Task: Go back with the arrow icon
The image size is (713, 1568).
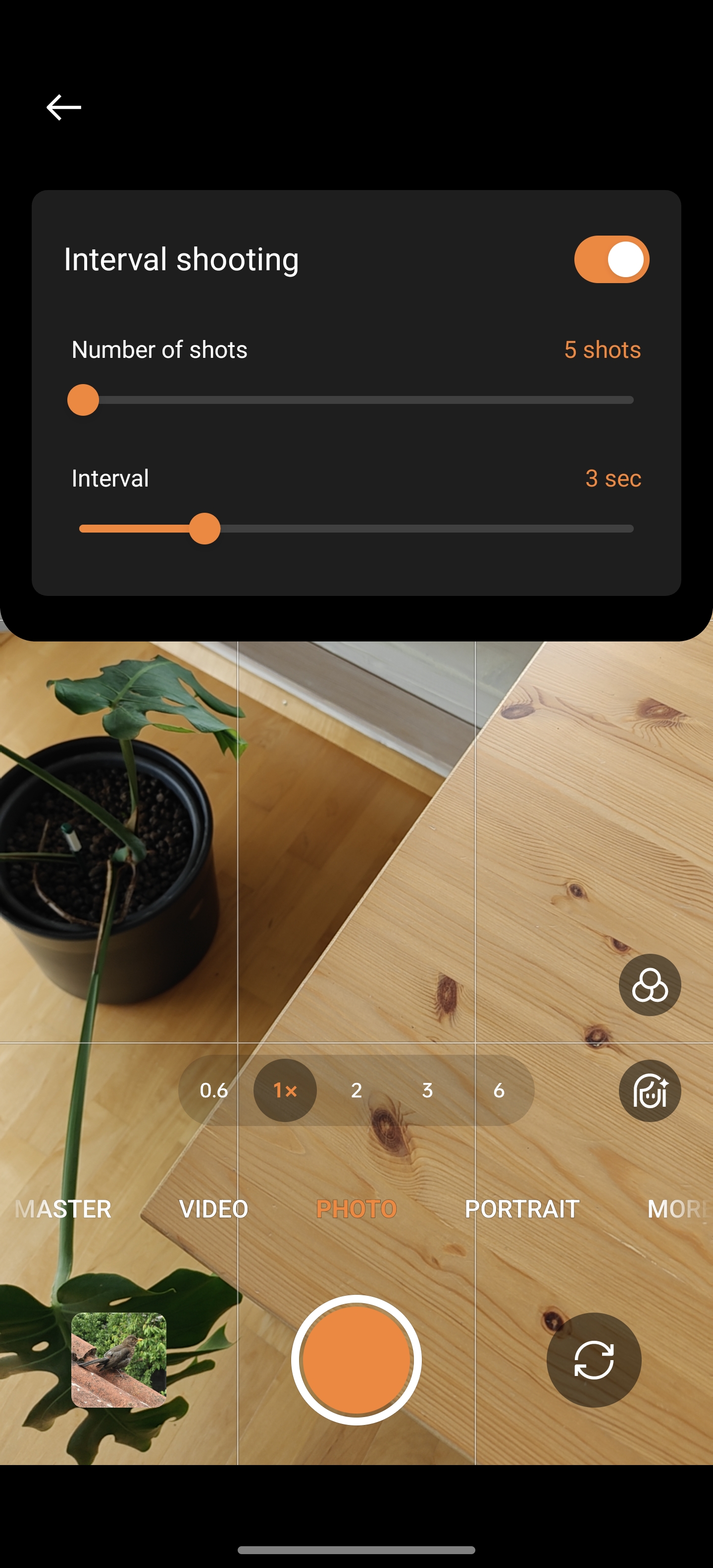Action: click(x=63, y=107)
